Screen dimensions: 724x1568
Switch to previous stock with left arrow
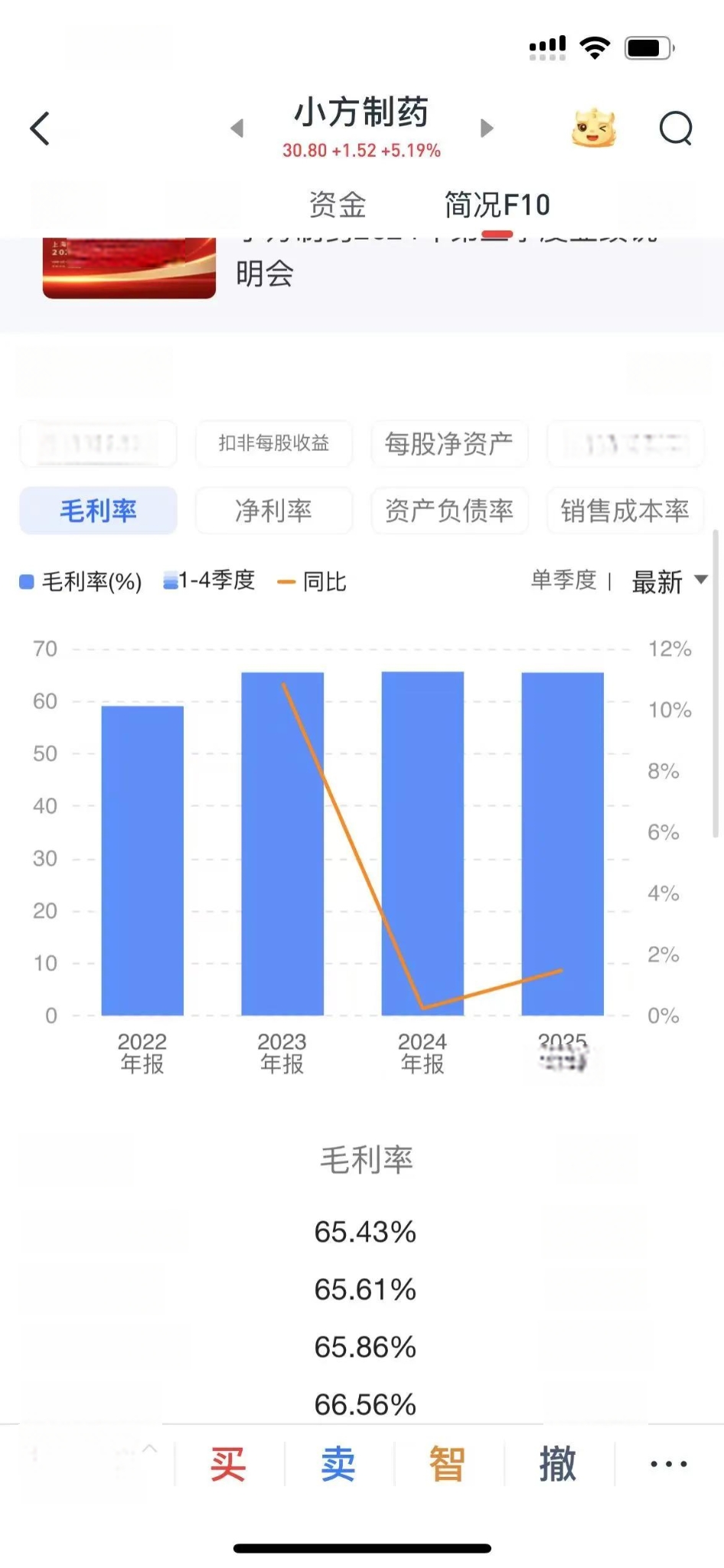point(237,128)
